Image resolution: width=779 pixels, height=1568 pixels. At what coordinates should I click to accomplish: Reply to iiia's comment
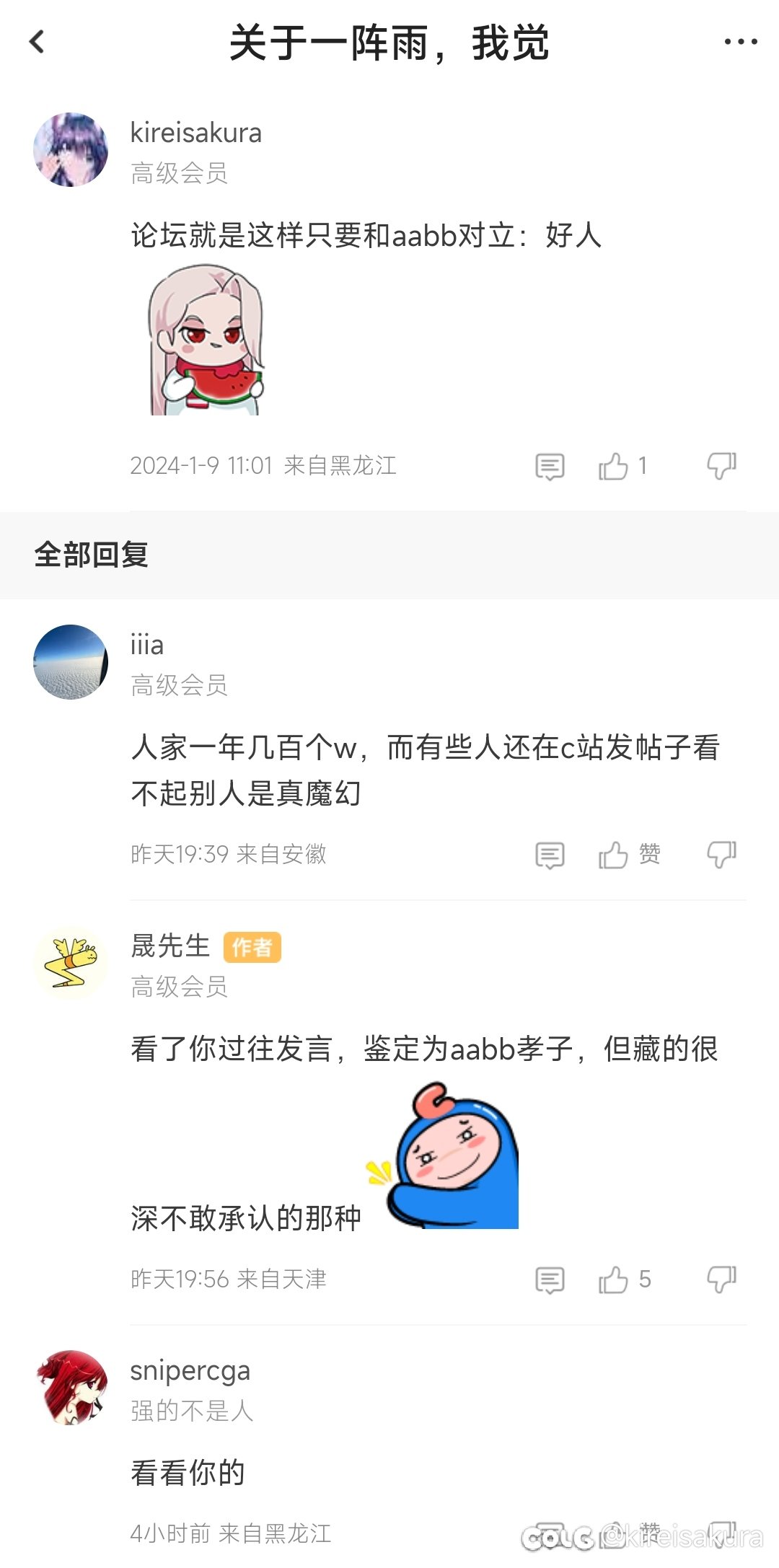coord(550,855)
